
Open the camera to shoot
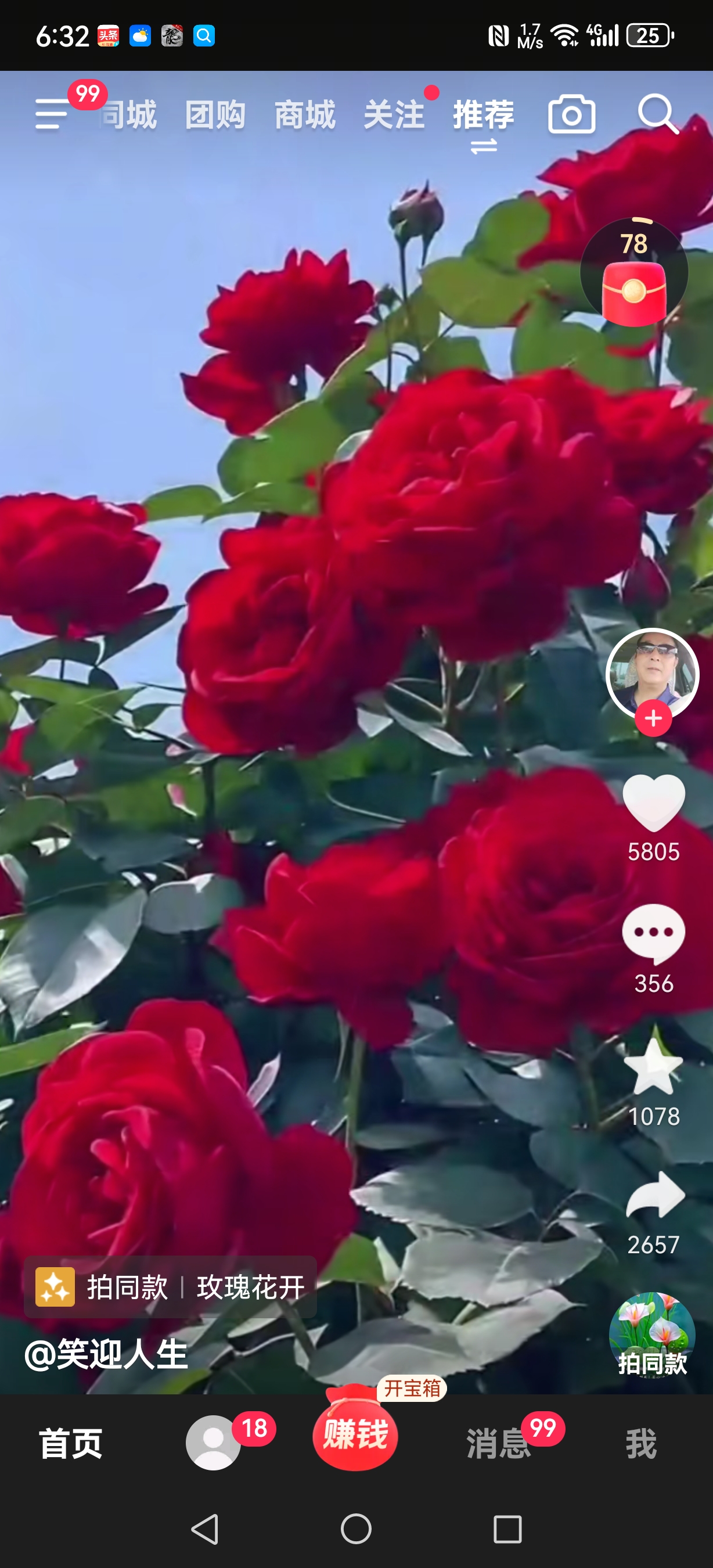click(571, 114)
